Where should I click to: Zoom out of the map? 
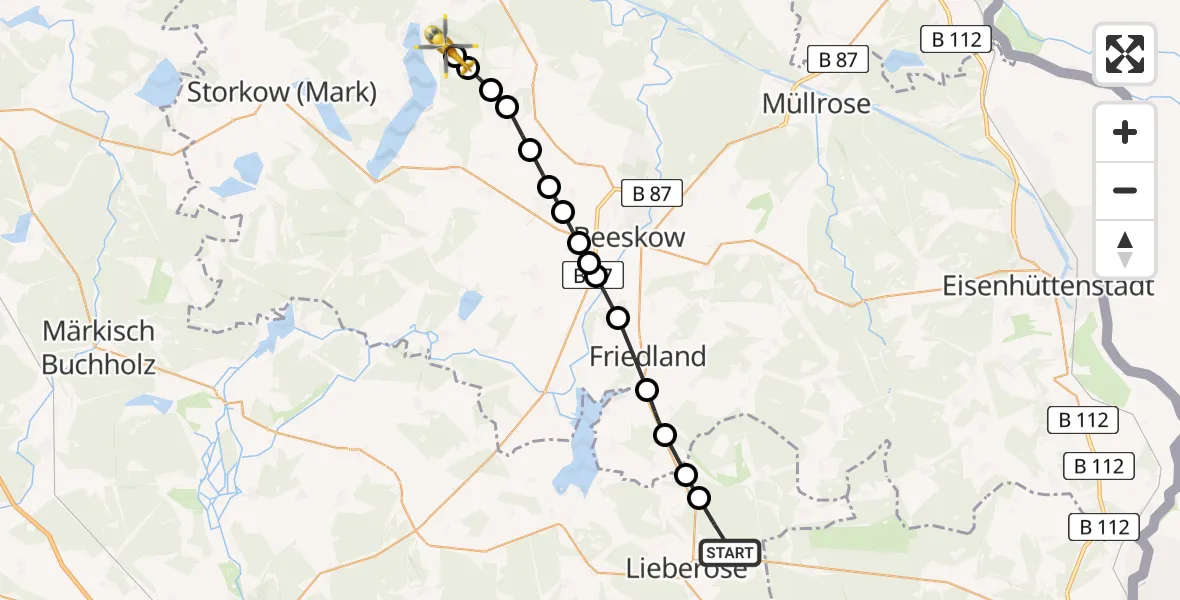(x=1125, y=190)
